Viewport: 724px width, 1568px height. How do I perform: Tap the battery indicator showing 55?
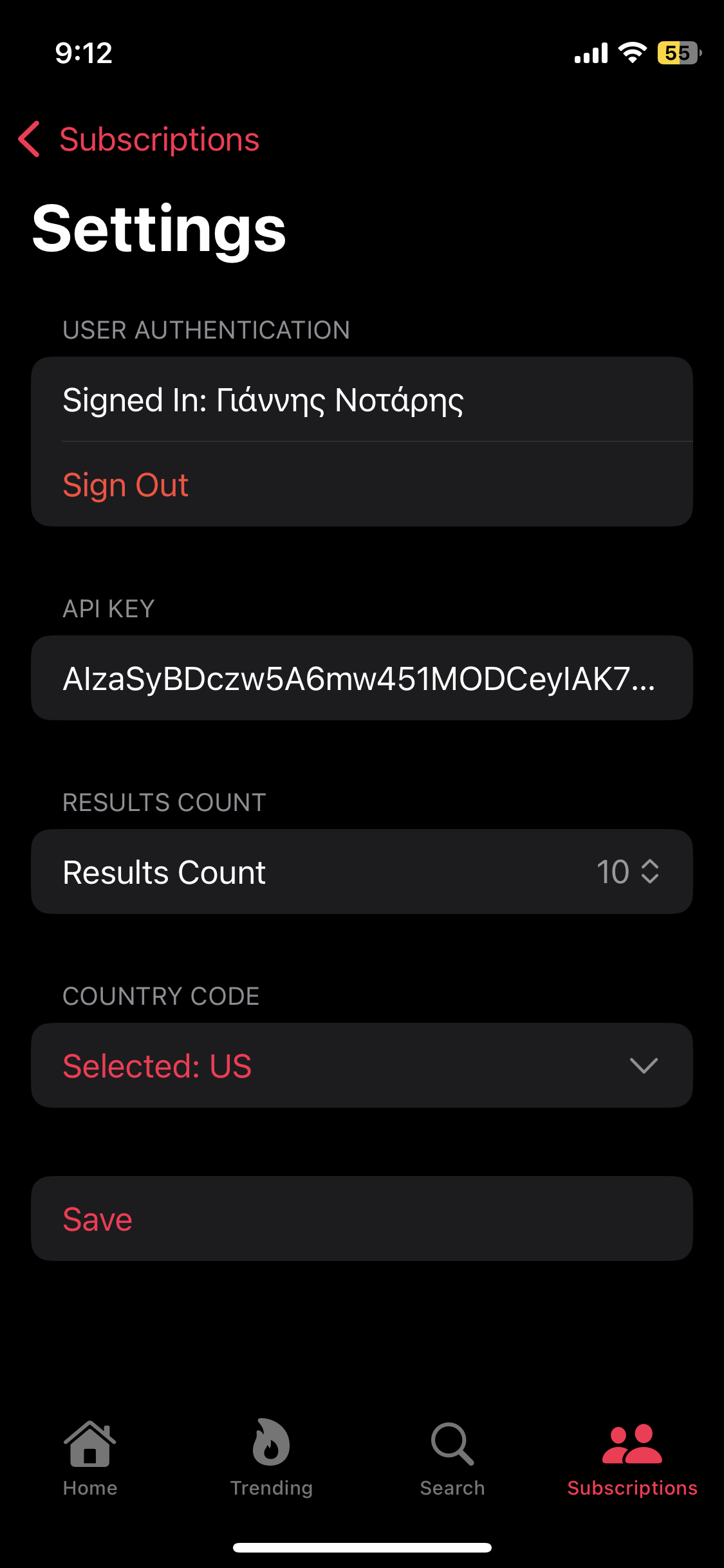(678, 53)
